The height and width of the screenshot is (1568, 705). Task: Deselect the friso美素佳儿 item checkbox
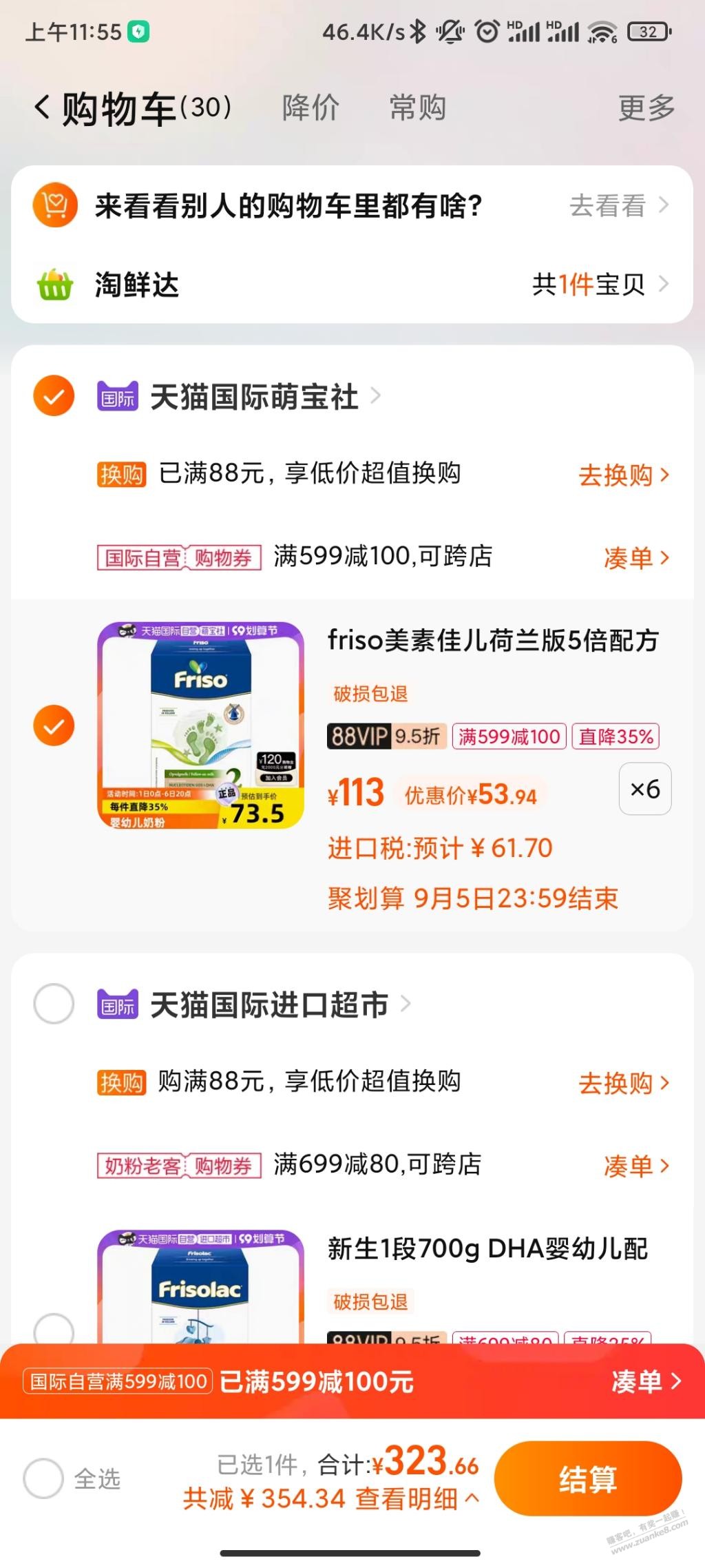54,725
